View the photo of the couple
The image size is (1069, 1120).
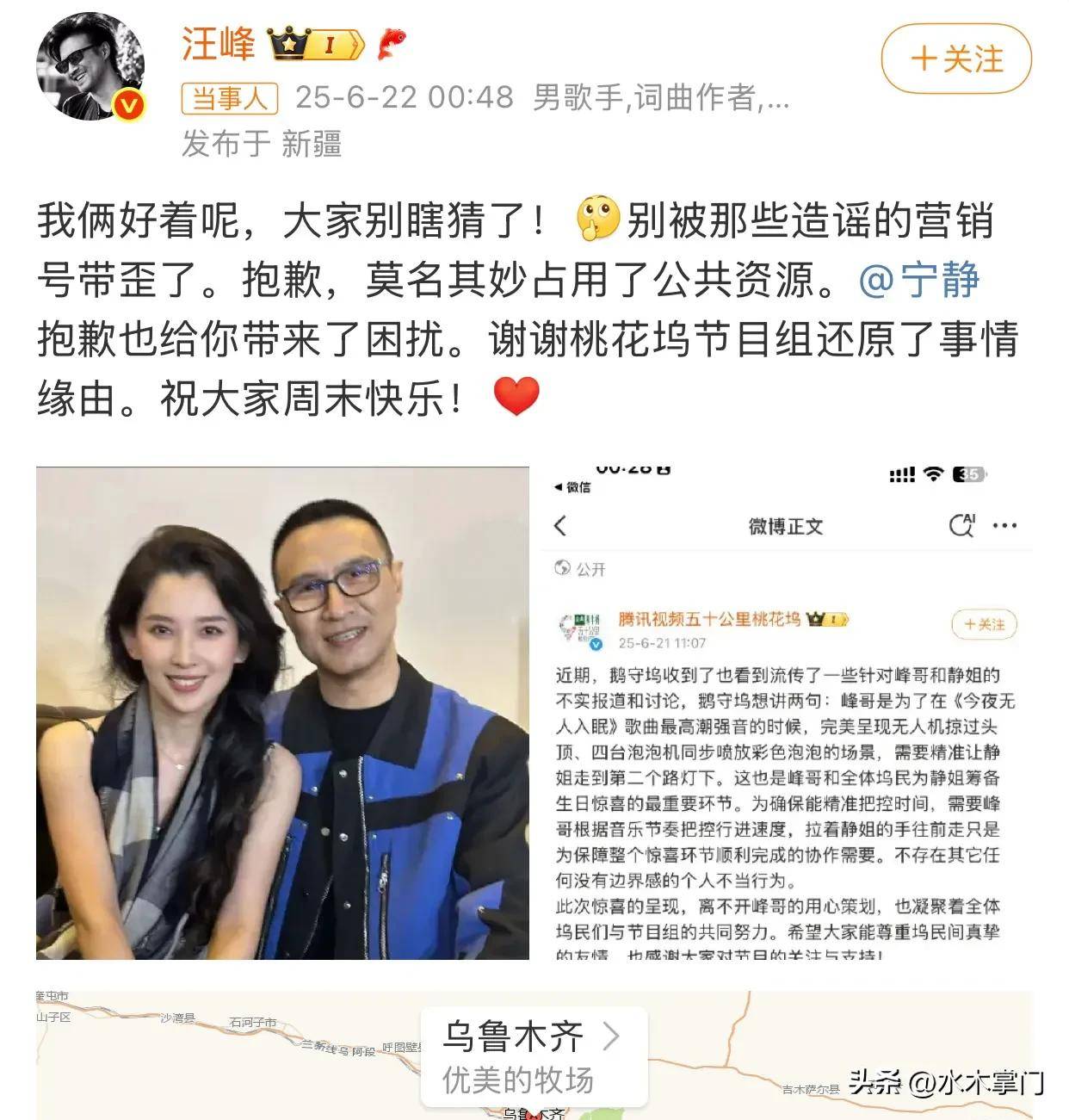(x=282, y=713)
